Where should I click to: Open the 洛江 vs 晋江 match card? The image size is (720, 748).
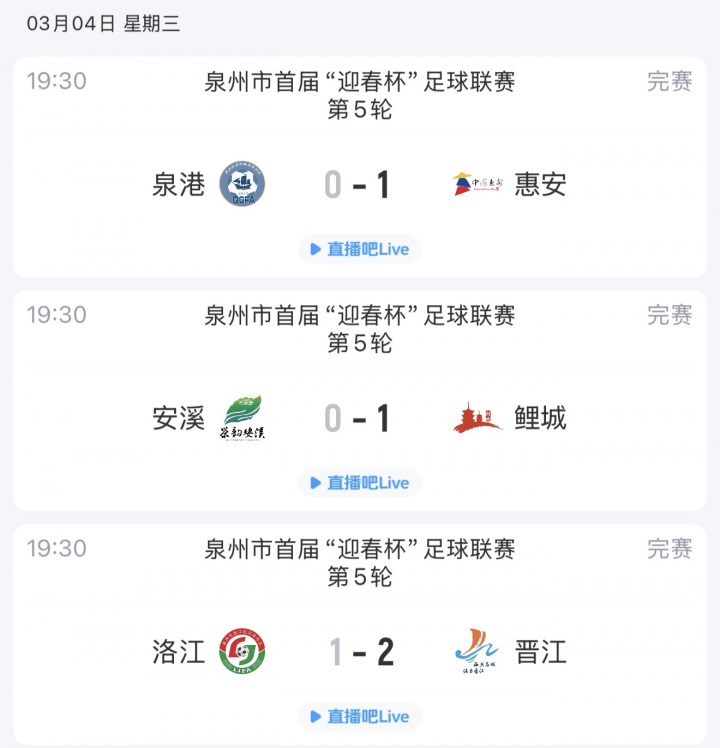359,652
